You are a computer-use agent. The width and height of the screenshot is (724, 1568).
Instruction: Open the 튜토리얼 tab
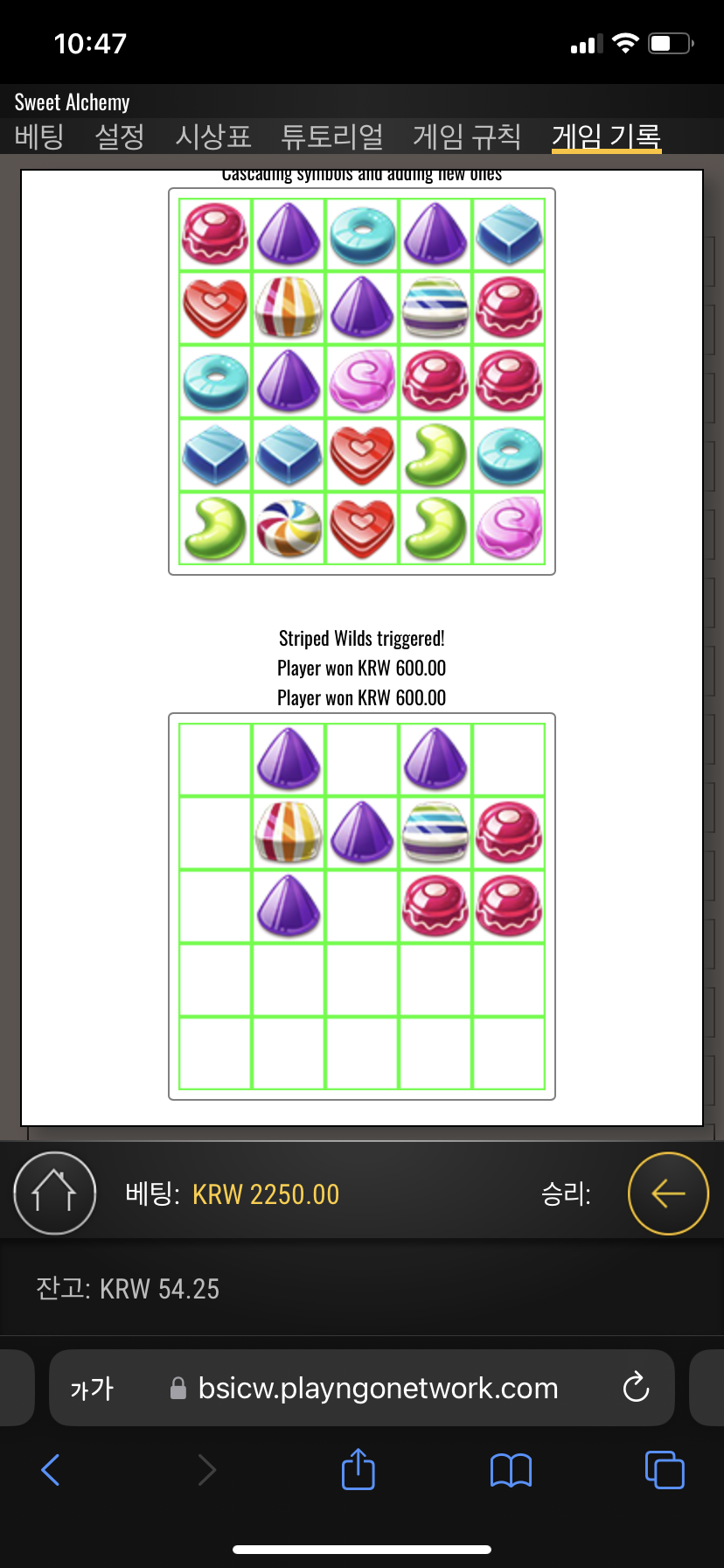click(x=331, y=136)
